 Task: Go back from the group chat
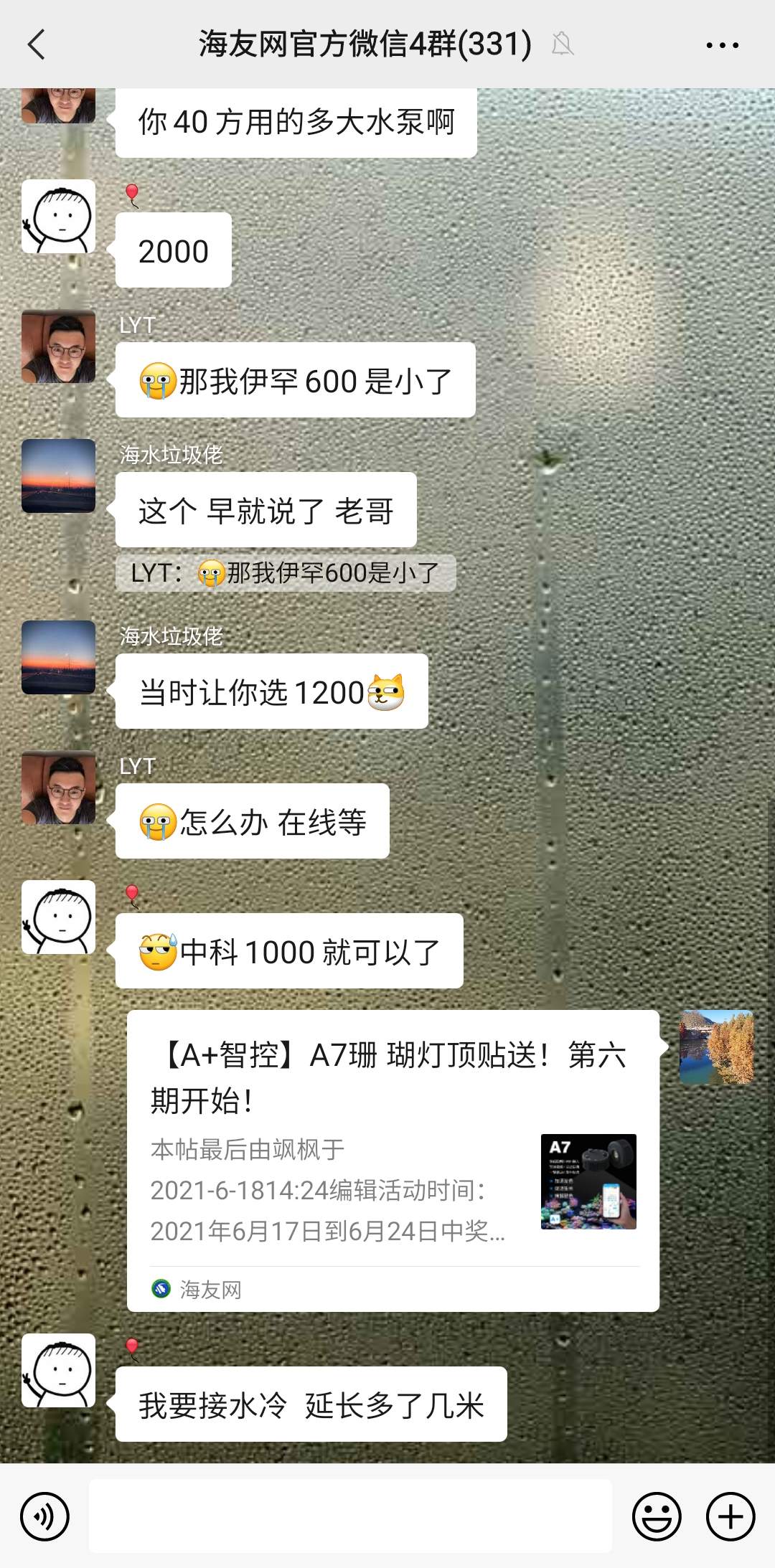tap(37, 44)
